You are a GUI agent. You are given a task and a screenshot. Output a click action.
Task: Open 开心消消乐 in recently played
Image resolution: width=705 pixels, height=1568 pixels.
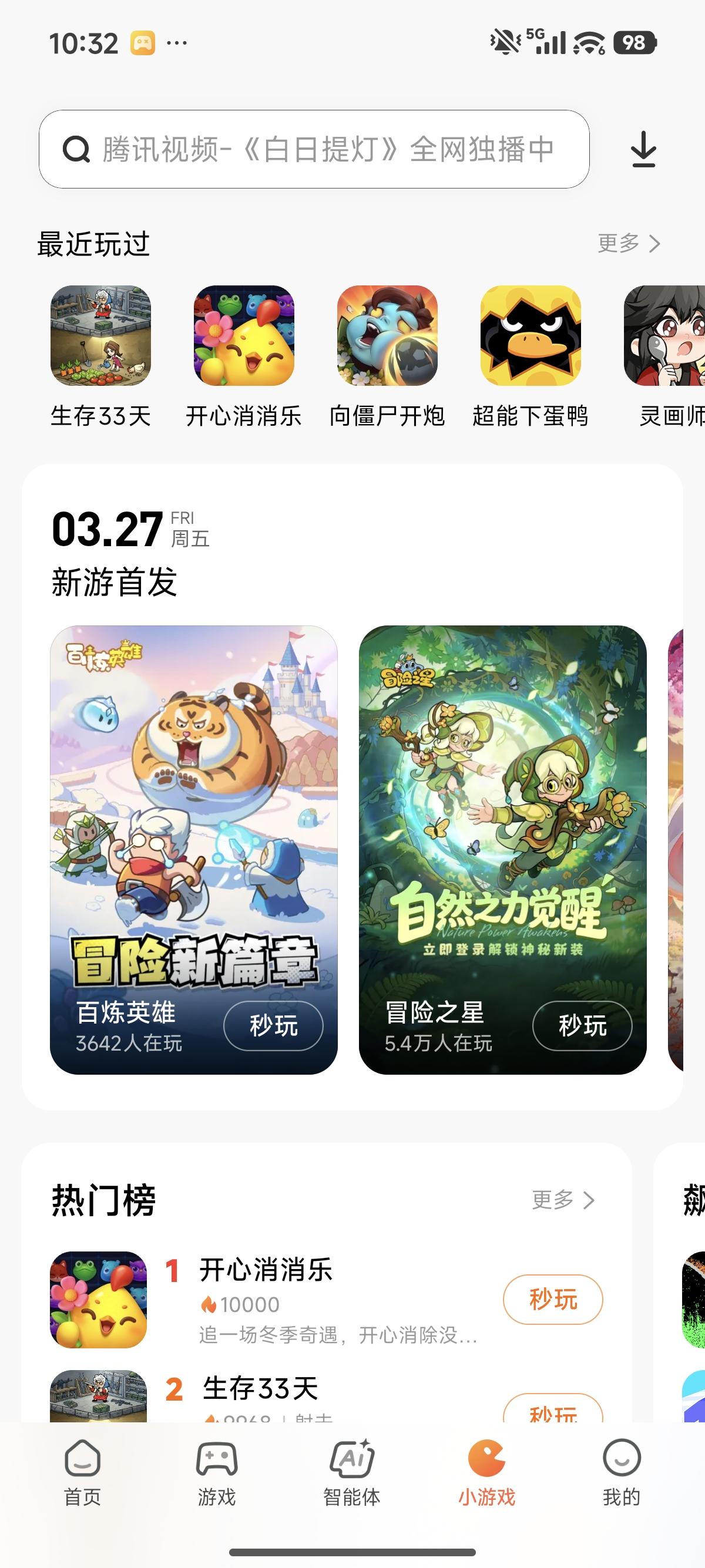point(244,336)
